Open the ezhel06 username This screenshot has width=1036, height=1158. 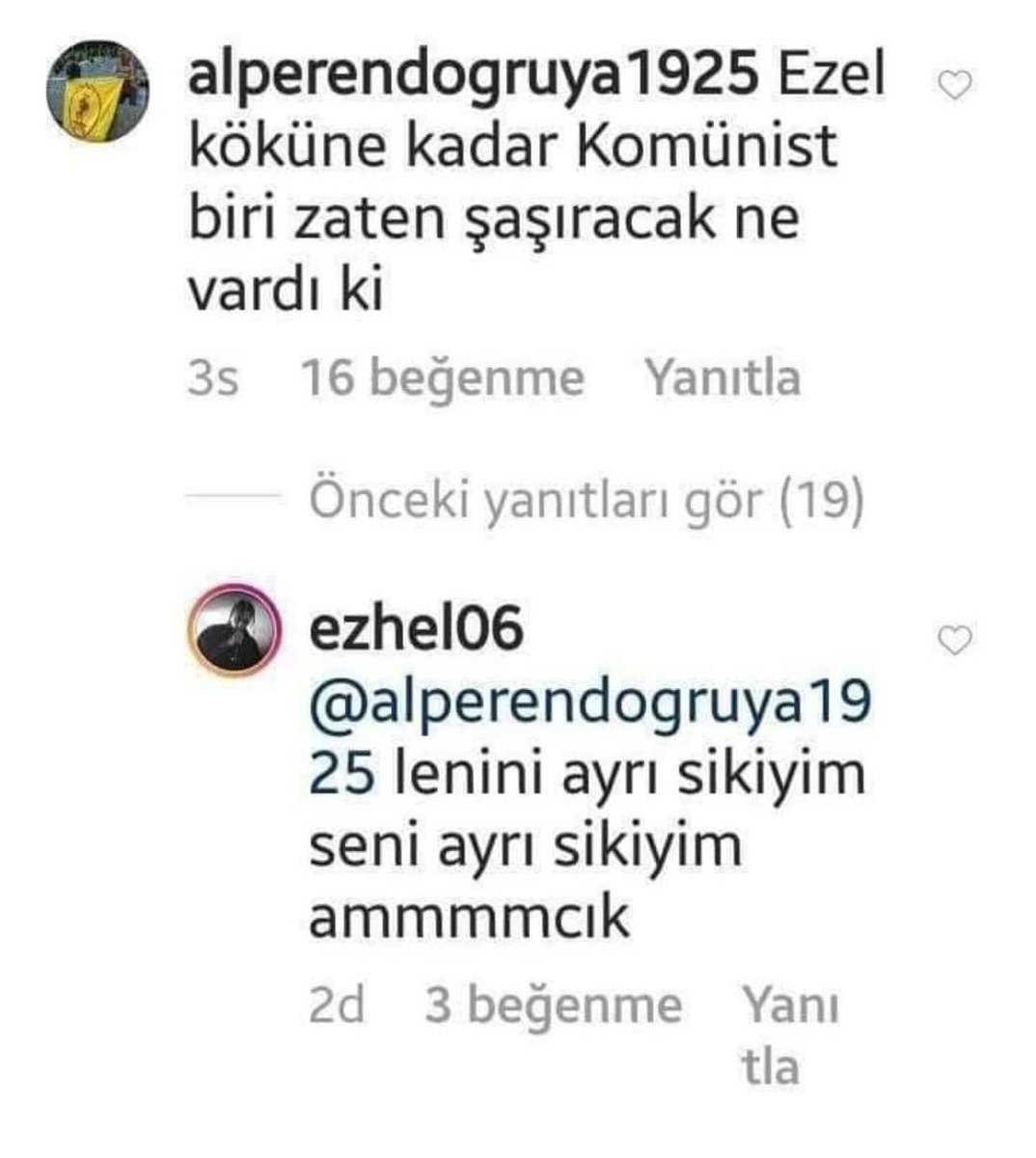pos(417,628)
